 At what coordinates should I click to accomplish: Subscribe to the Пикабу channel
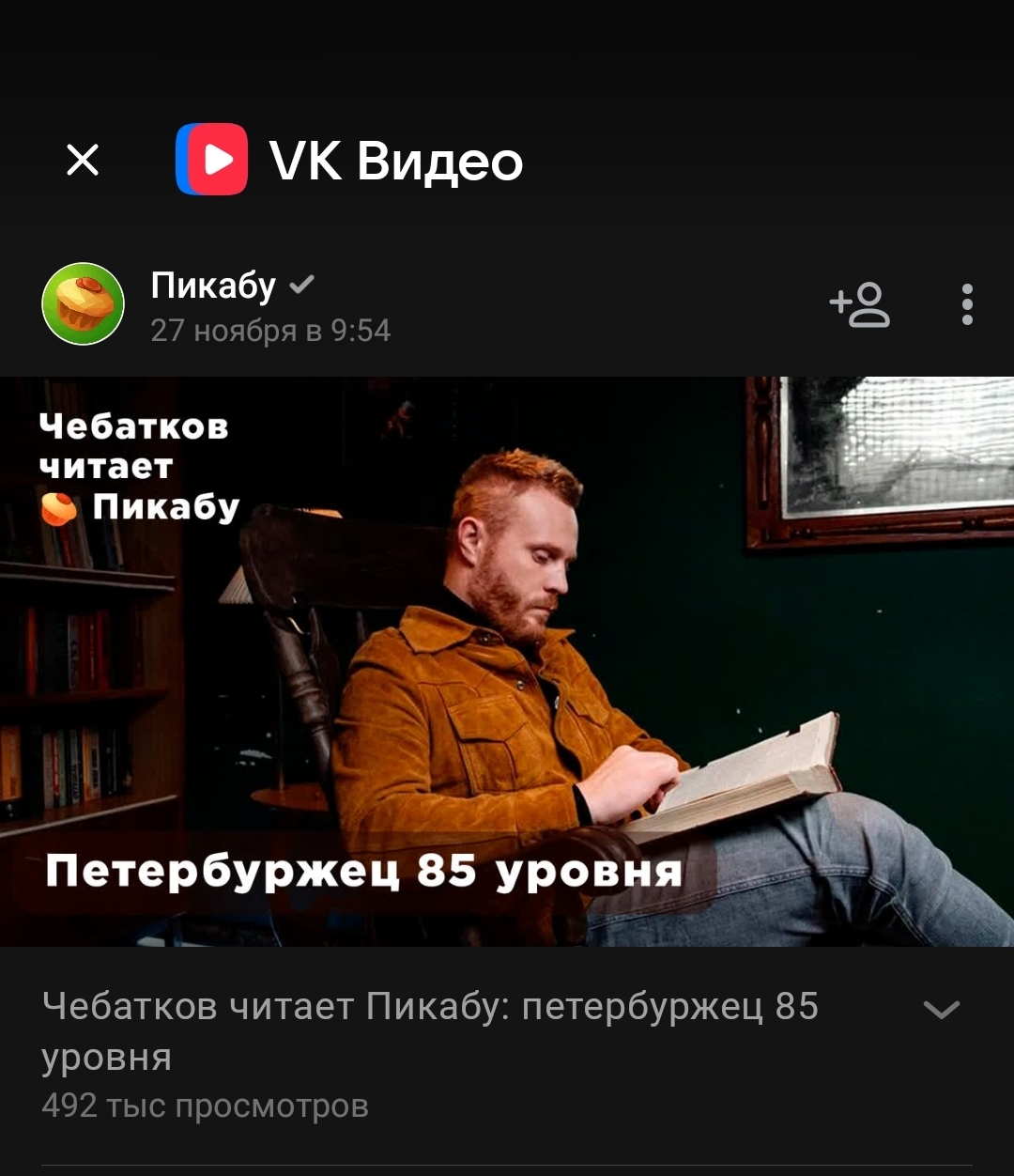859,304
